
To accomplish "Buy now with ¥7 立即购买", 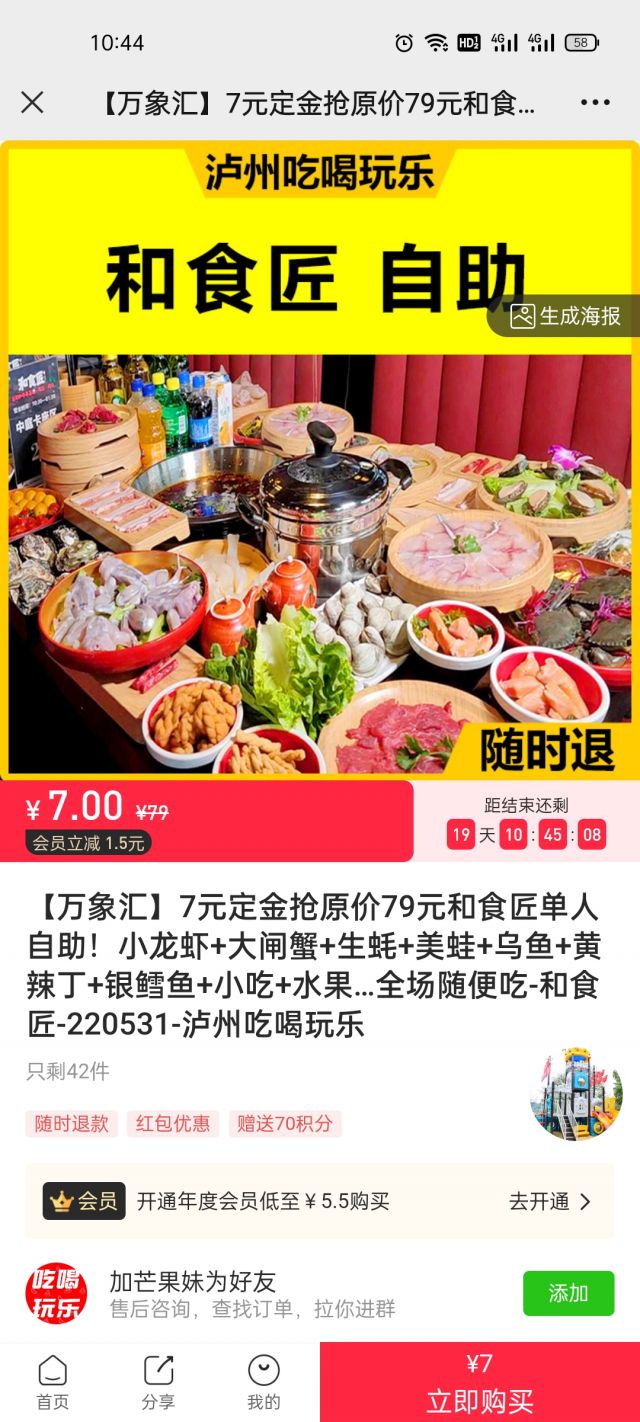I will coord(480,1382).
